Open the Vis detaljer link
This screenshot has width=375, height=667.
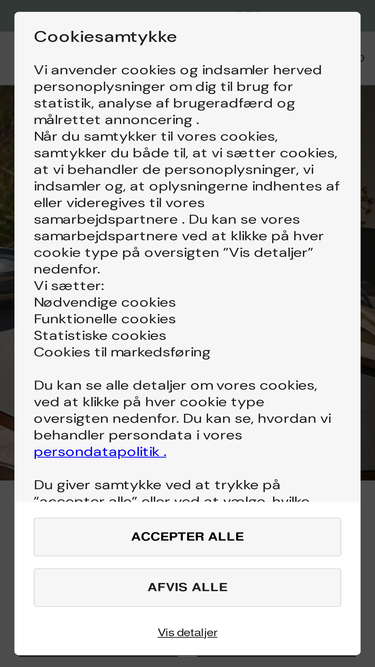coord(188,633)
